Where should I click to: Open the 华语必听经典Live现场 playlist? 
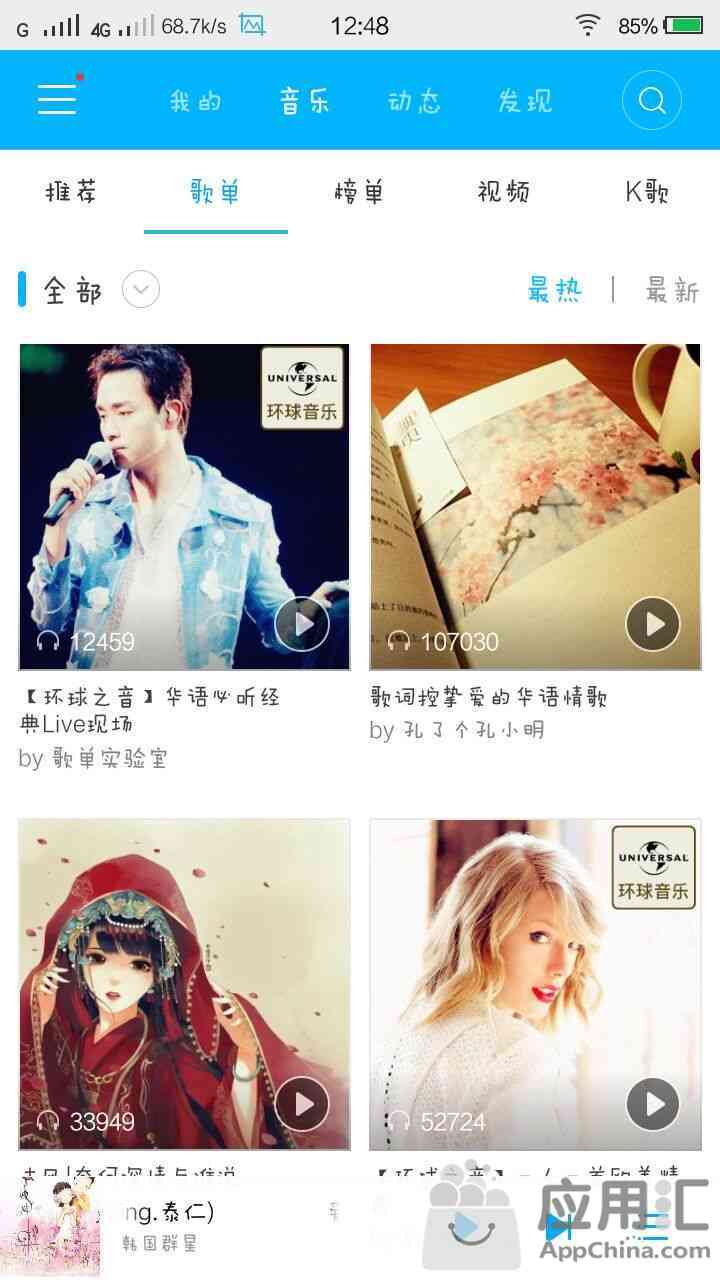coord(184,506)
